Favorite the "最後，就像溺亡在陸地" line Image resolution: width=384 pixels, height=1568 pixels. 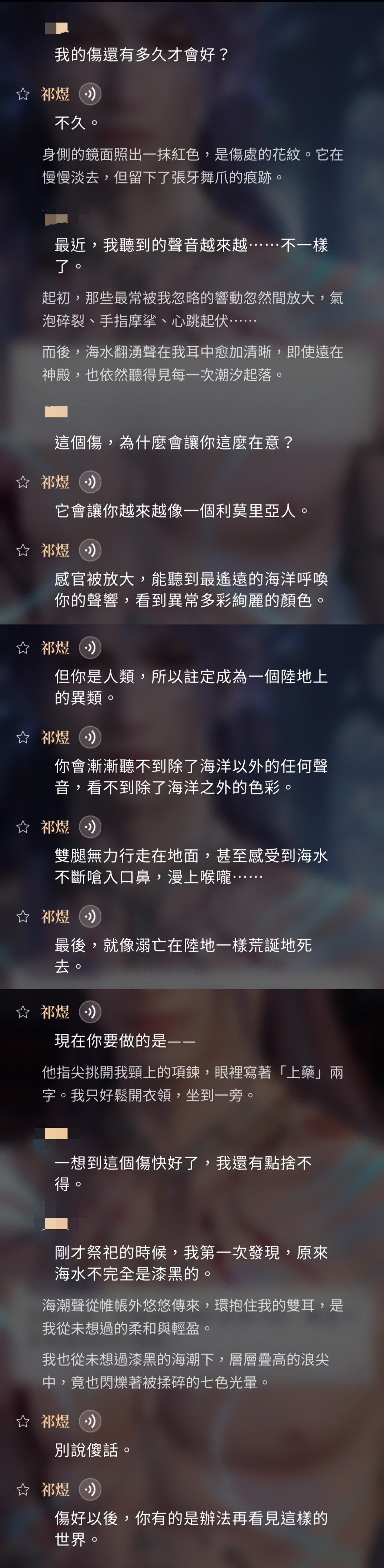[23, 917]
